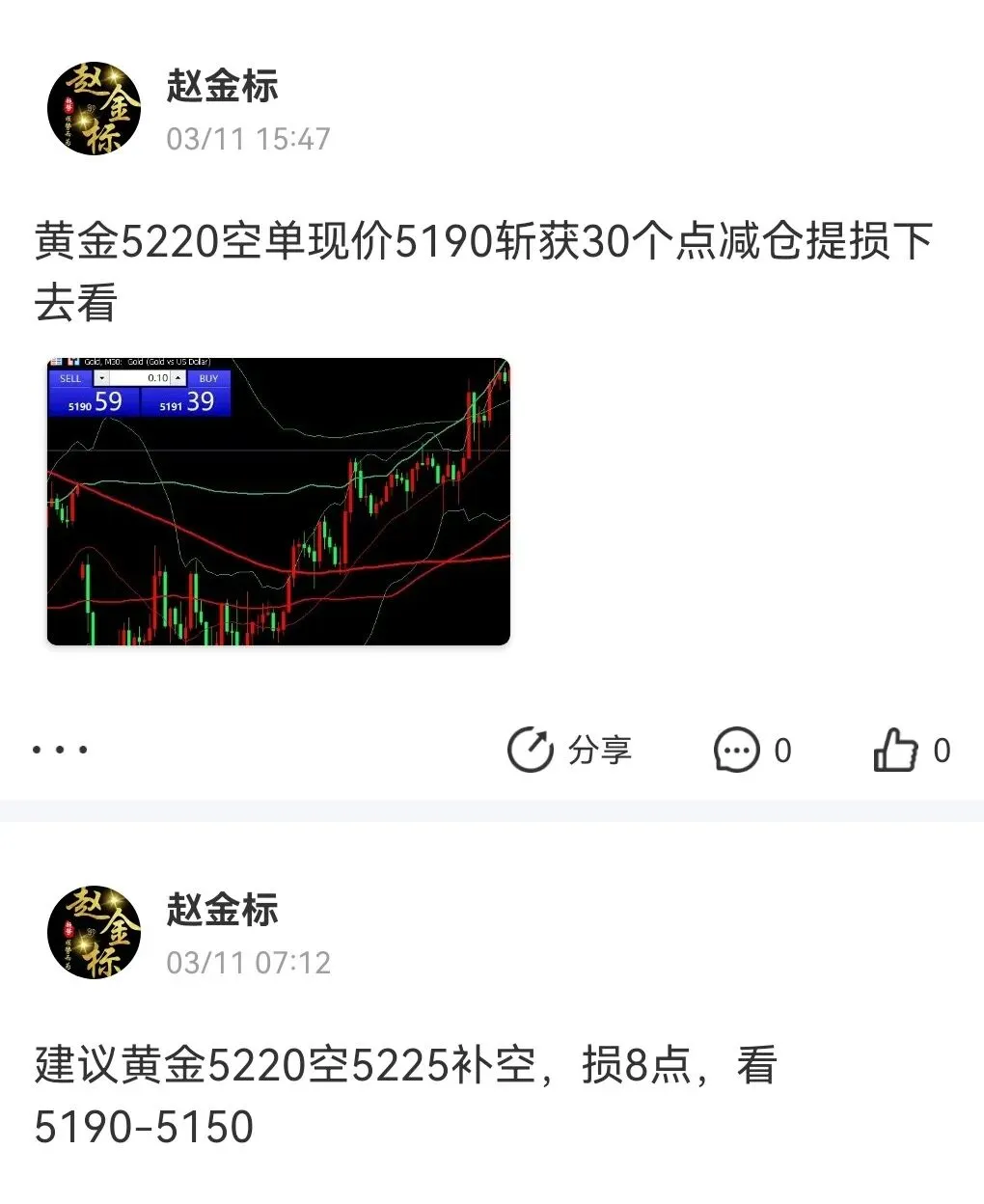Open the three-dot overflow menu under the 15:47 post

point(60,750)
